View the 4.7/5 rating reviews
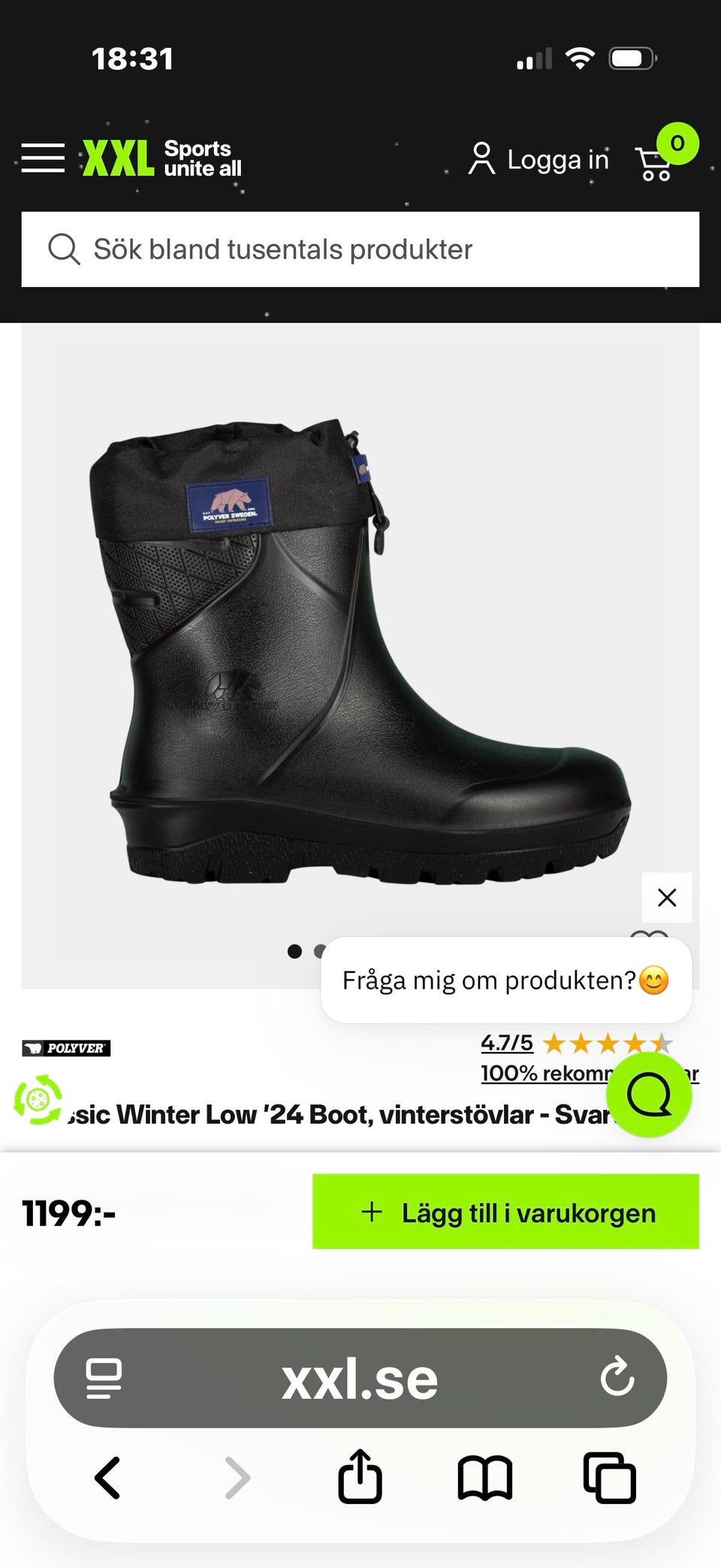Screen dimensions: 721x1568 pos(507,1043)
